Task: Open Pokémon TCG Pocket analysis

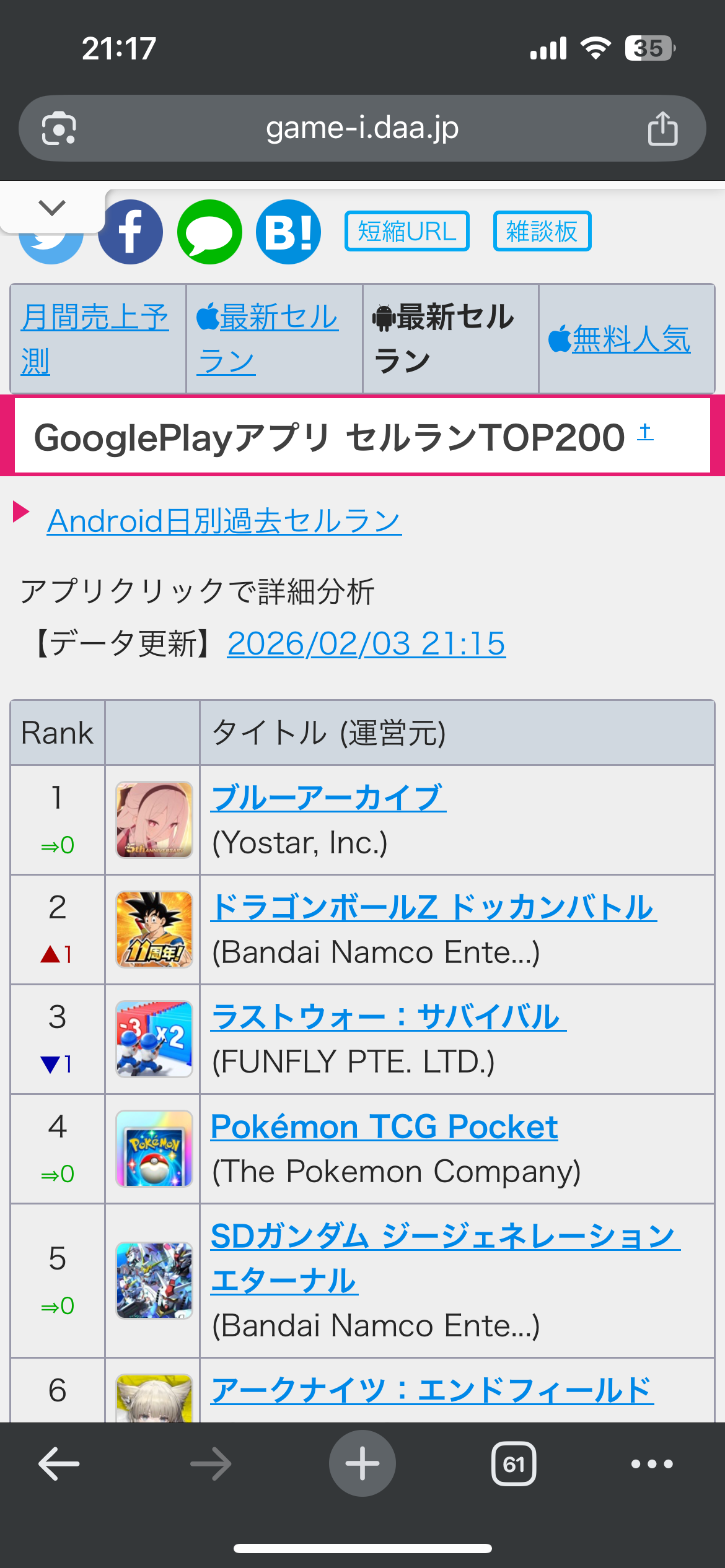Action: coord(384,1126)
